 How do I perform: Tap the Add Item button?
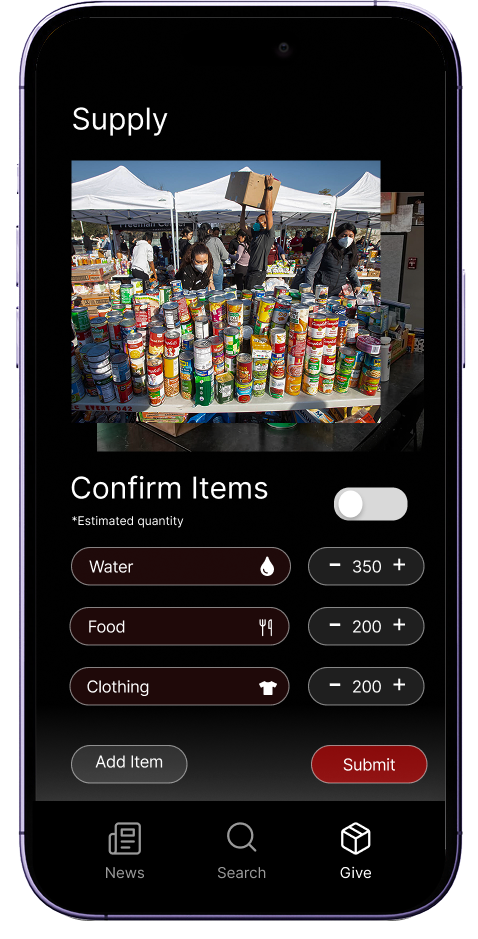tap(129, 764)
